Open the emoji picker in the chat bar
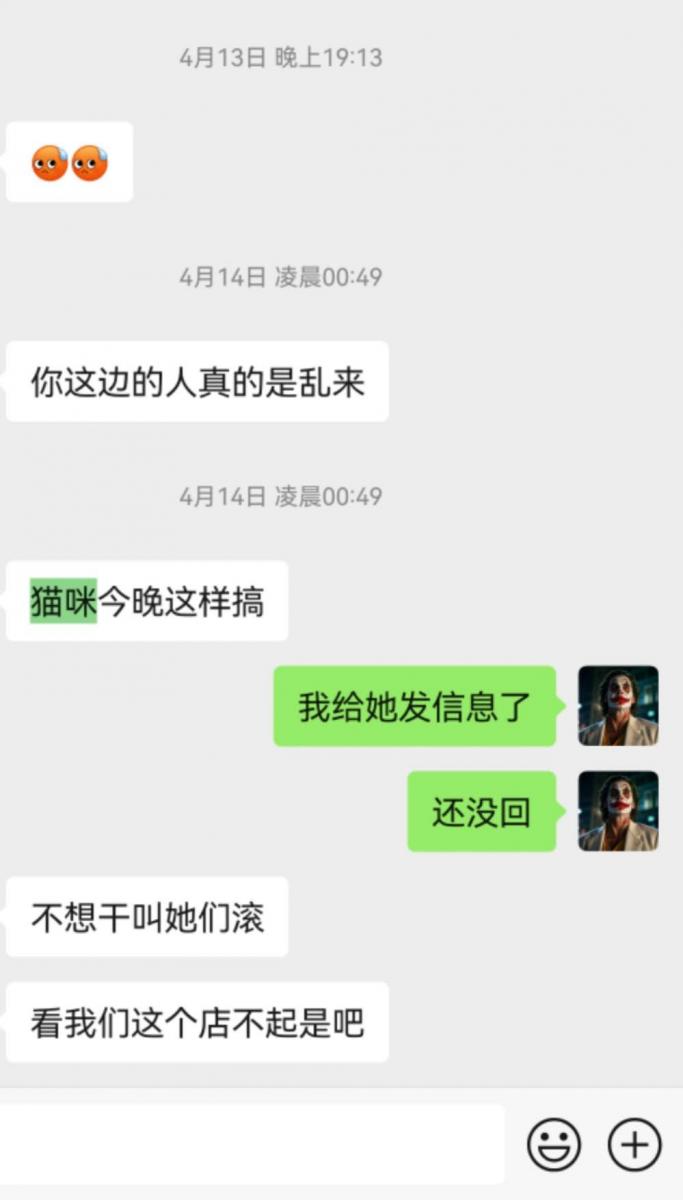 (554, 1144)
